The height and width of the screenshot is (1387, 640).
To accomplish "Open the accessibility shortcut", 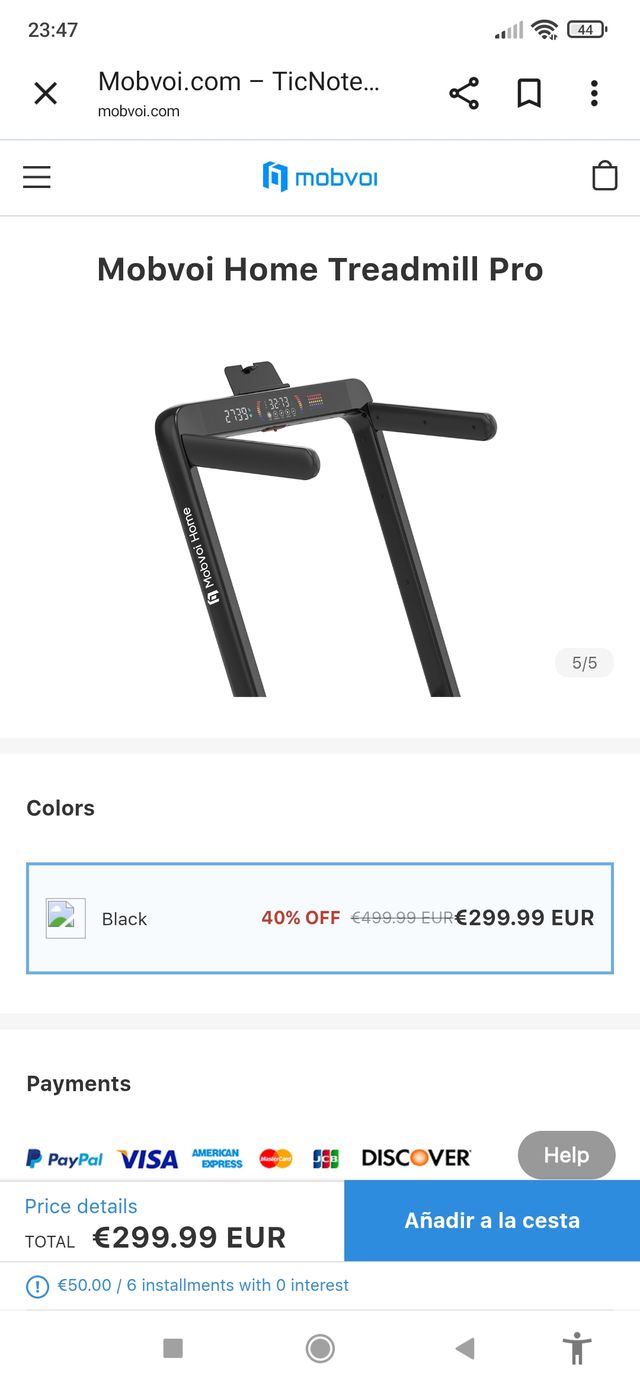I will [577, 1349].
